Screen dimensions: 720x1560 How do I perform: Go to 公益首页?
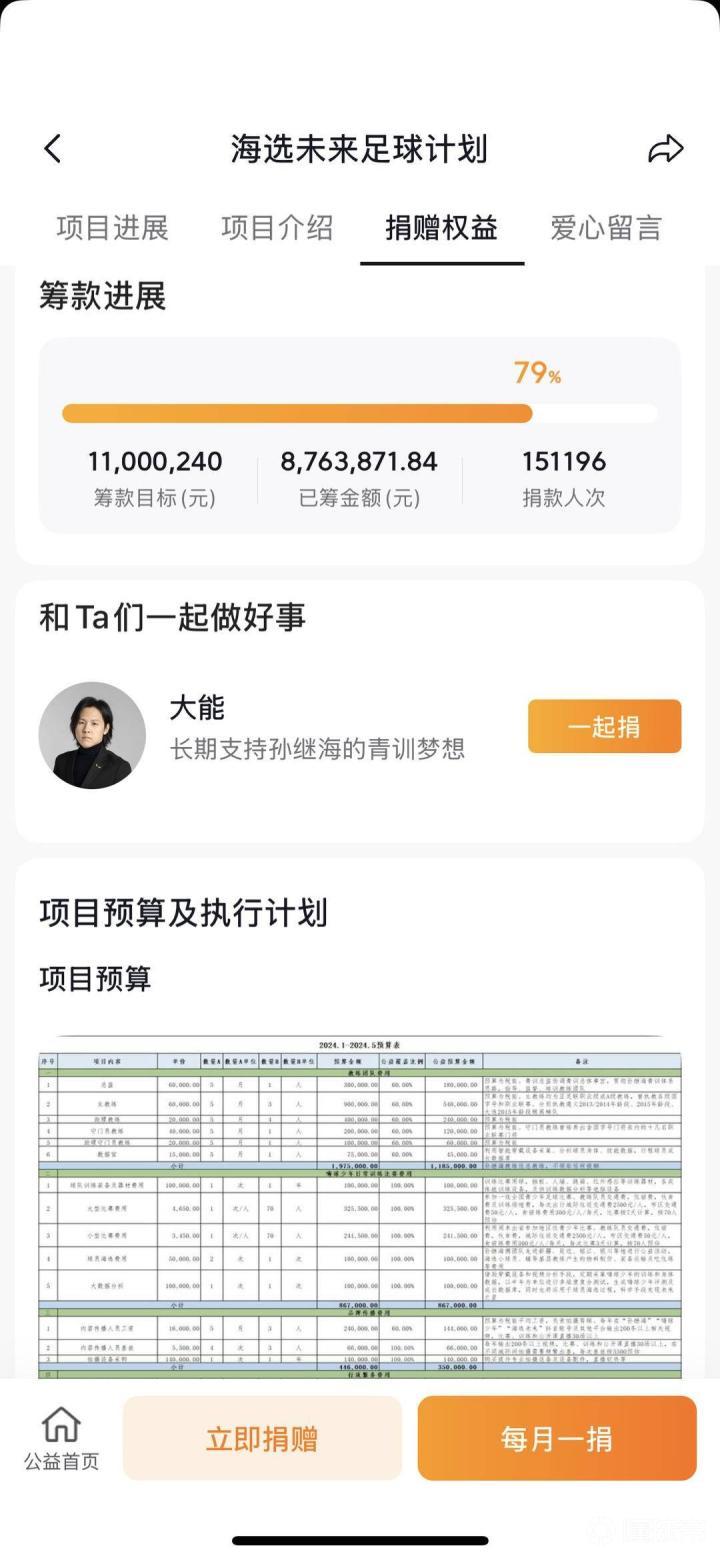click(x=61, y=1438)
